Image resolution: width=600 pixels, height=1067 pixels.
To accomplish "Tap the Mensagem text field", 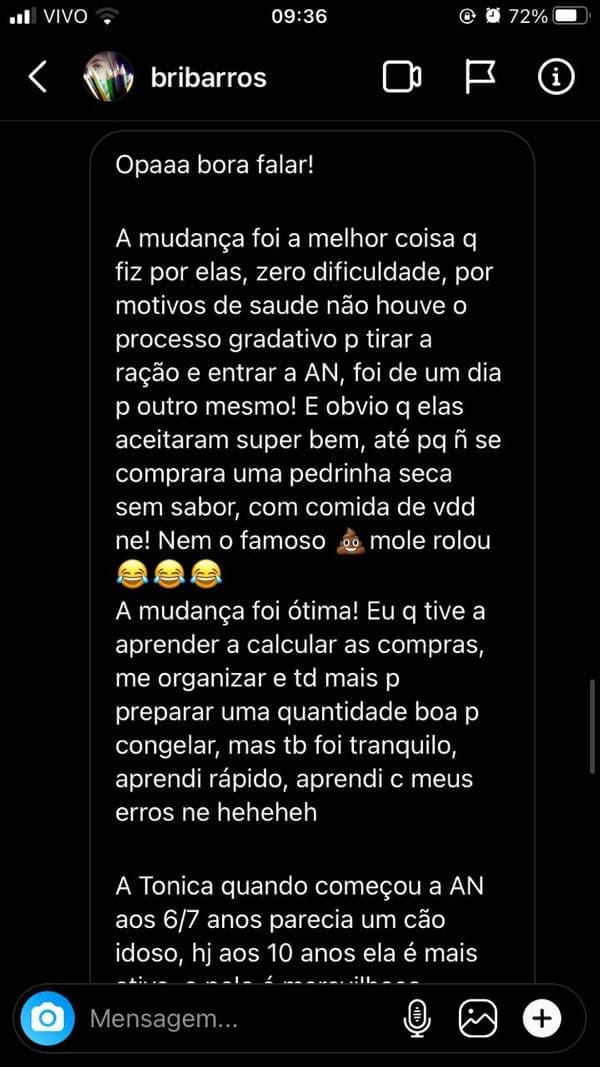I will [x=230, y=1019].
